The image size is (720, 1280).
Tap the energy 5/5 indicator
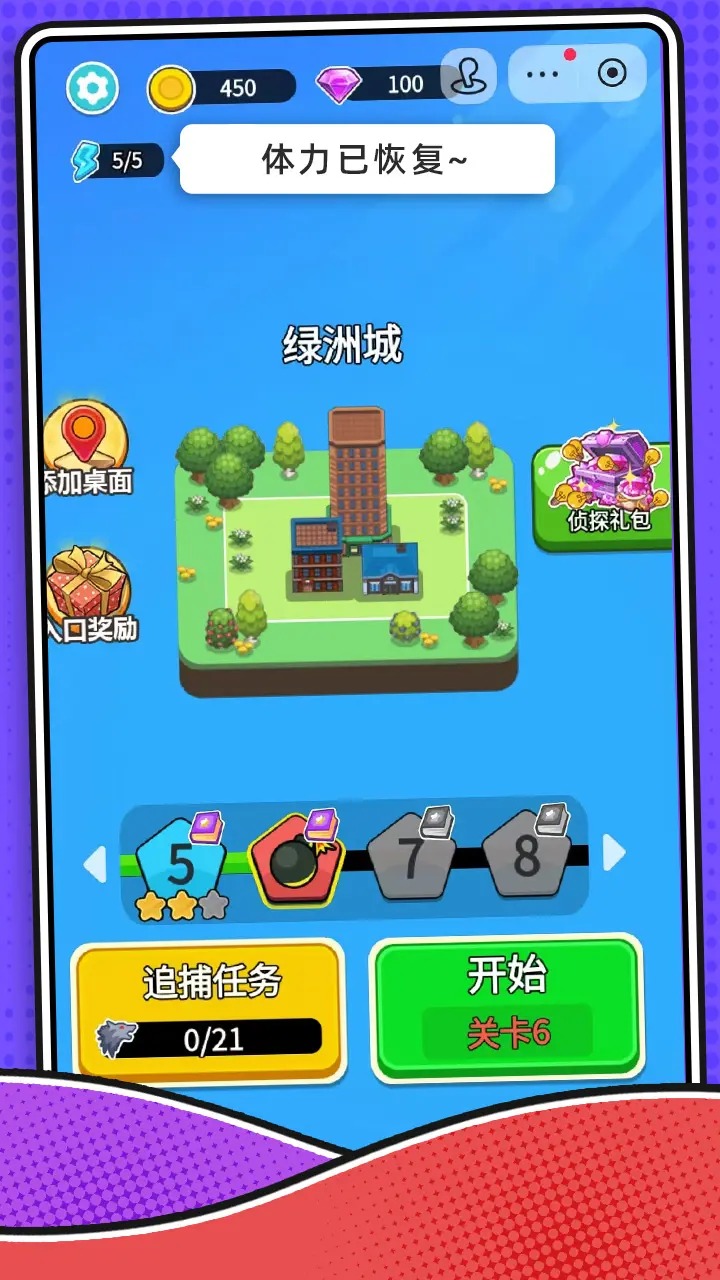pyautogui.click(x=117, y=160)
